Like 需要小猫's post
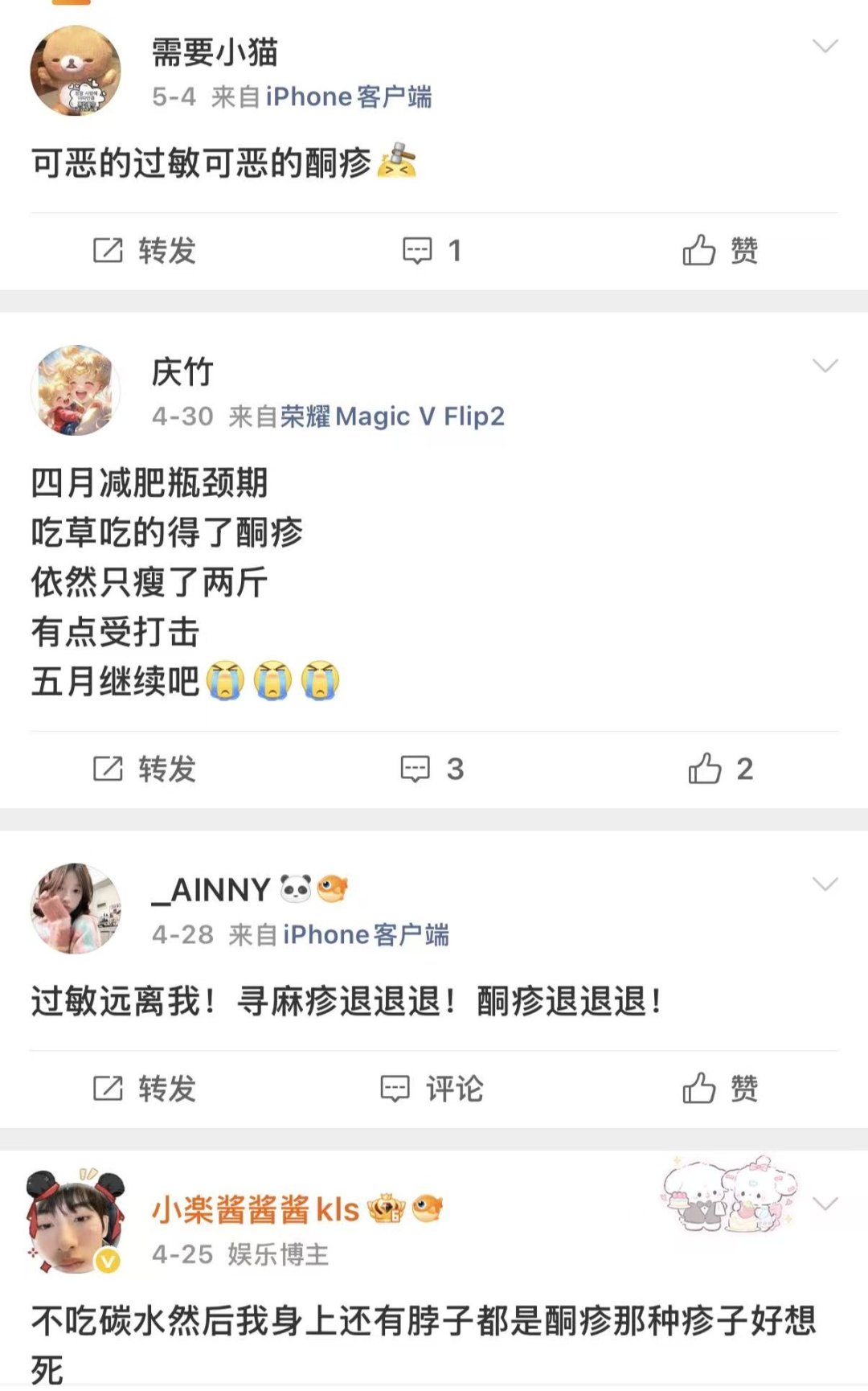Screen dimensions: 868x1391 pos(720,251)
